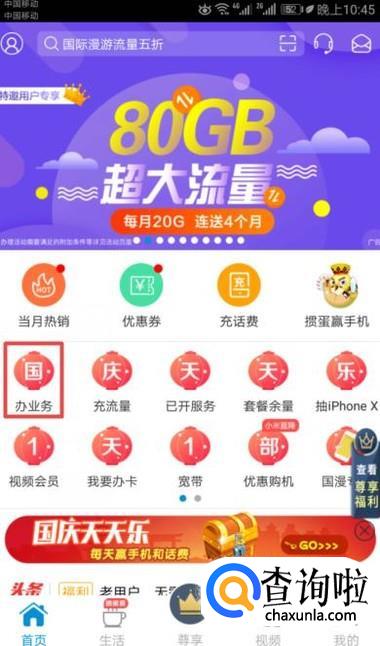380x646 pixels.
Task: Open the messages envelope icon
Action: click(x=361, y=44)
